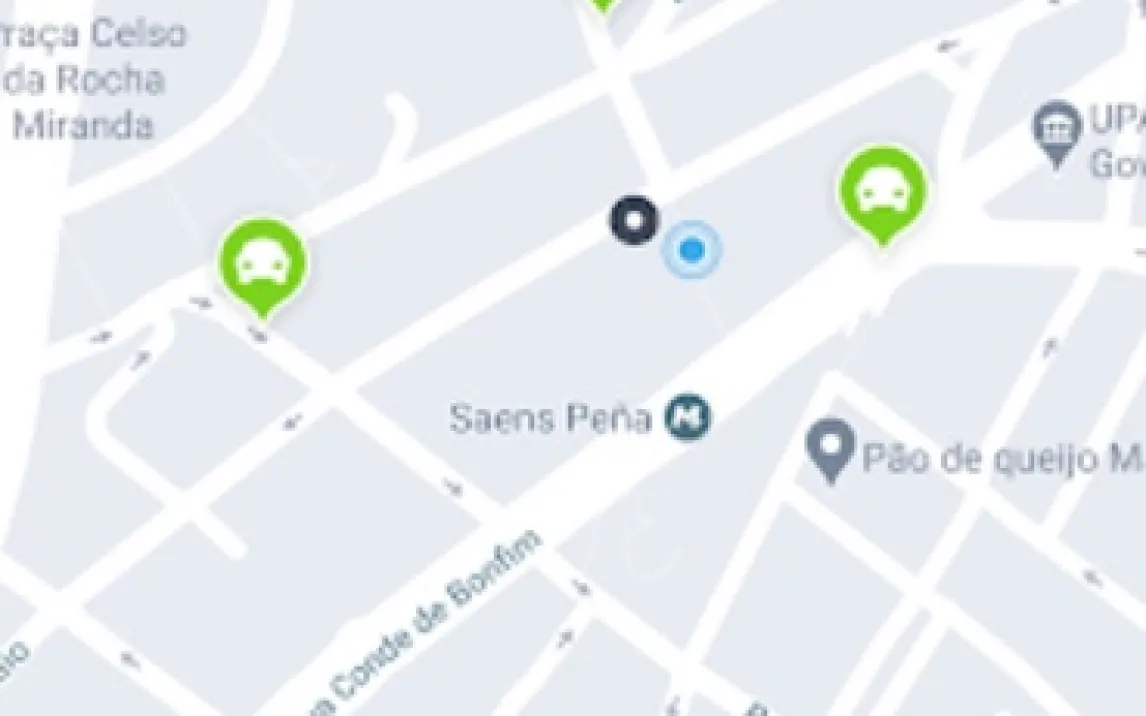1146x716 pixels.
Task: Select the green car pin nearest the UPA marker
Action: [x=881, y=190]
